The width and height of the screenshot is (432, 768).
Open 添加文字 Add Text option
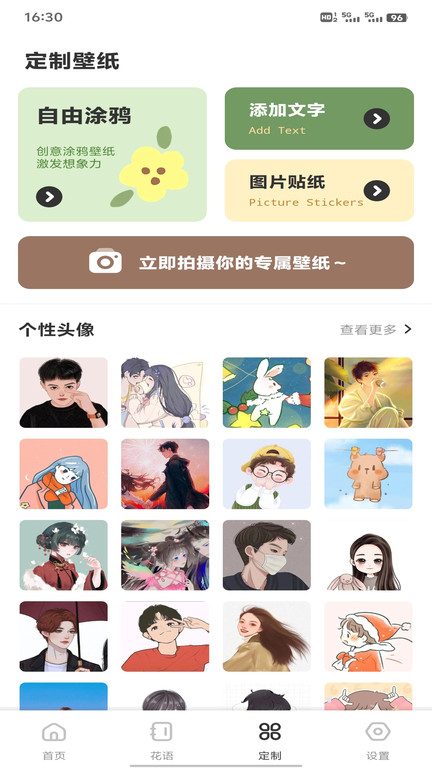pyautogui.click(x=319, y=119)
